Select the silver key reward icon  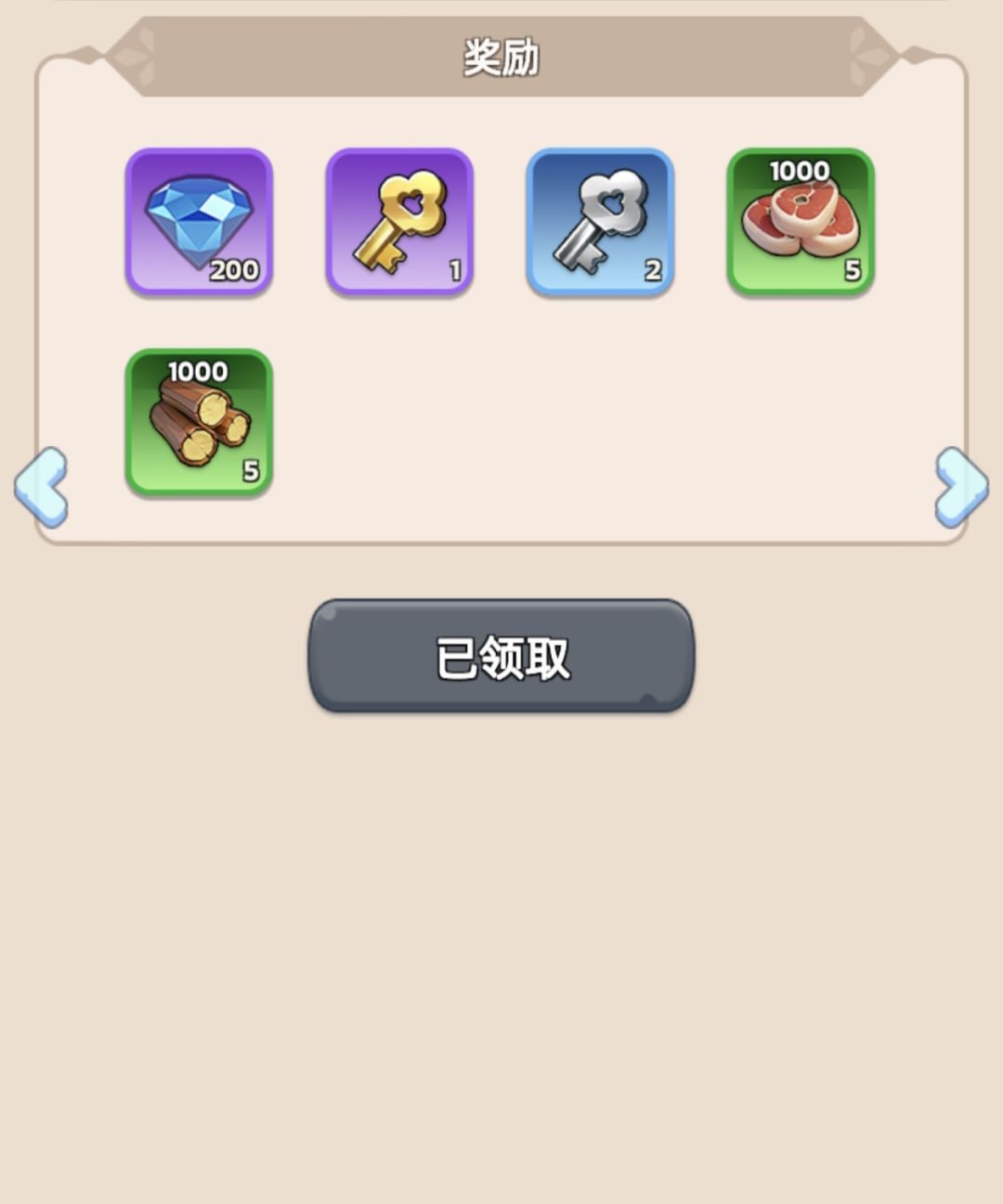coord(600,223)
